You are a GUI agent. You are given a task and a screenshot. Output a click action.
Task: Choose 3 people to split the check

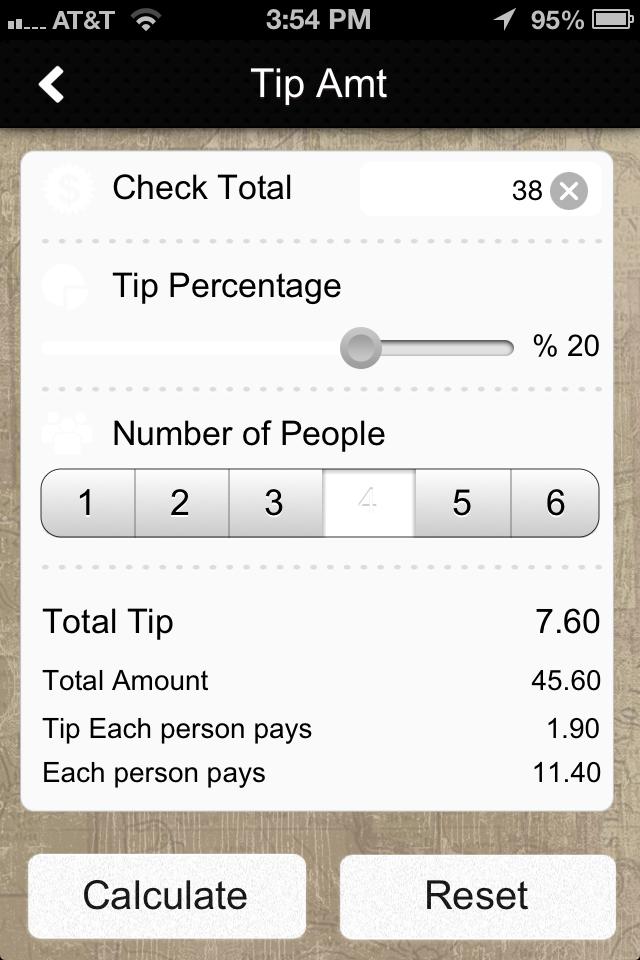pyautogui.click(x=274, y=503)
